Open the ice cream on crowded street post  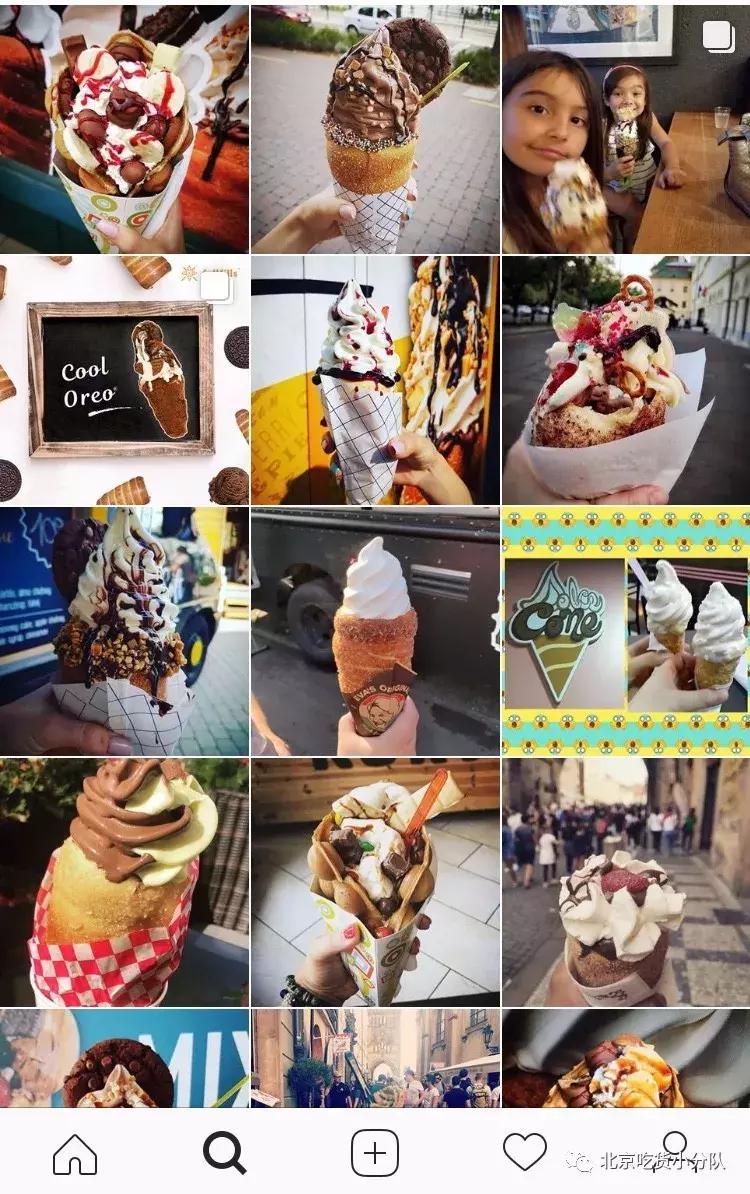tap(625, 882)
